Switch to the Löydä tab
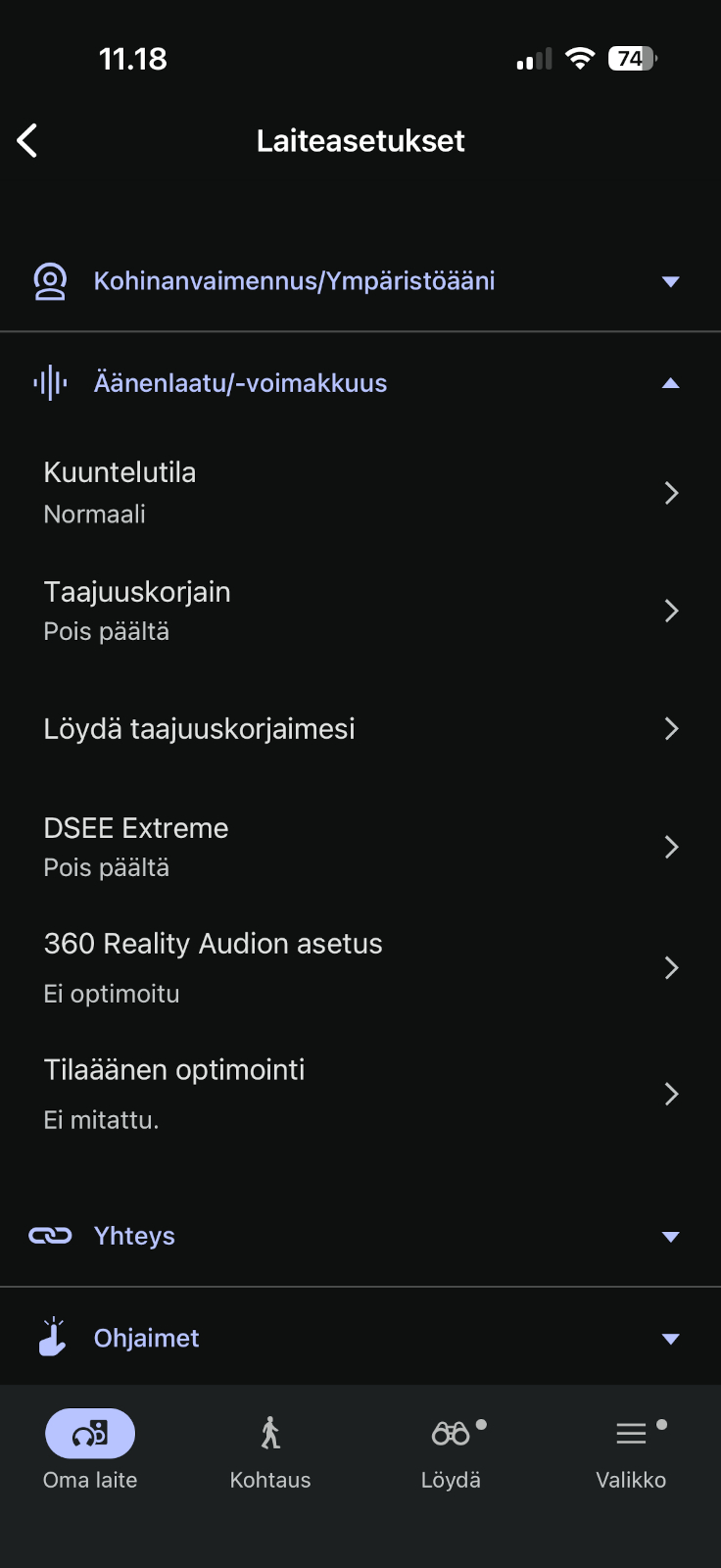This screenshot has width=721, height=1568. click(x=451, y=1450)
